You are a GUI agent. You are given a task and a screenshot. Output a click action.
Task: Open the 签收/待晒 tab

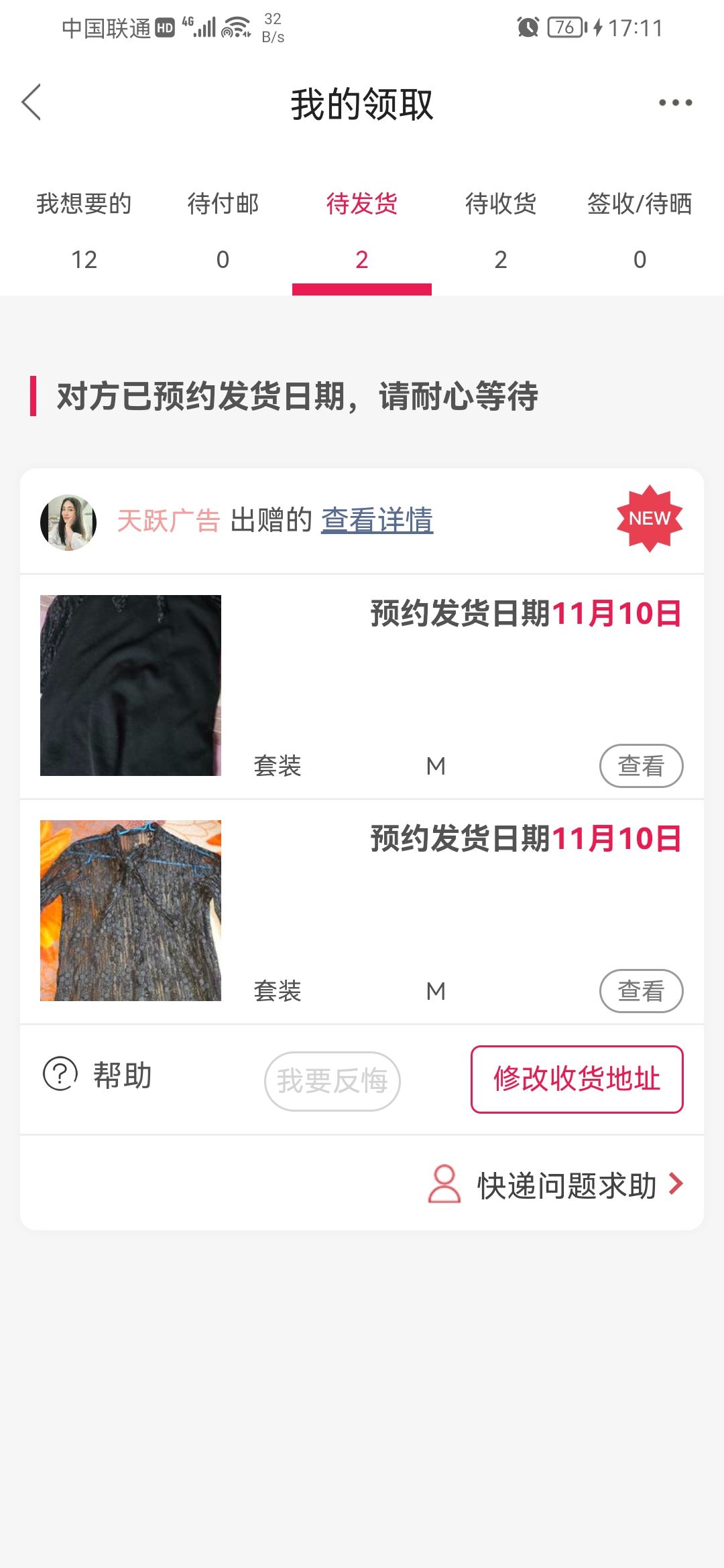(640, 230)
